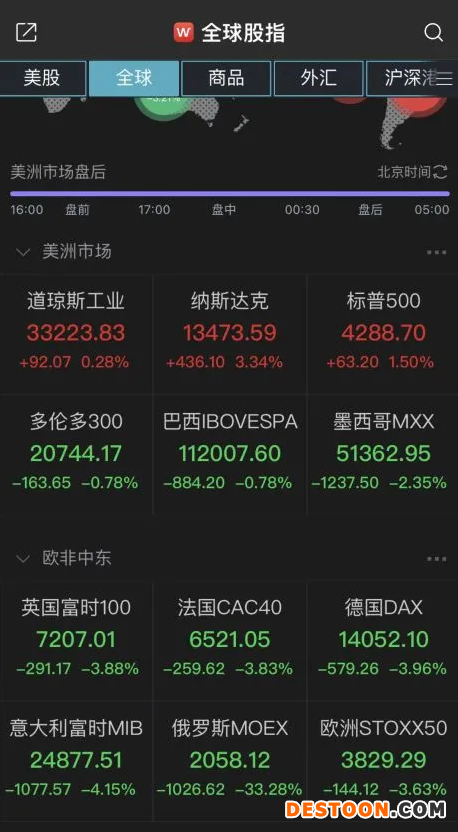This screenshot has height=832, width=458.
Task: Switch to the 商品 tab
Action: point(226,78)
